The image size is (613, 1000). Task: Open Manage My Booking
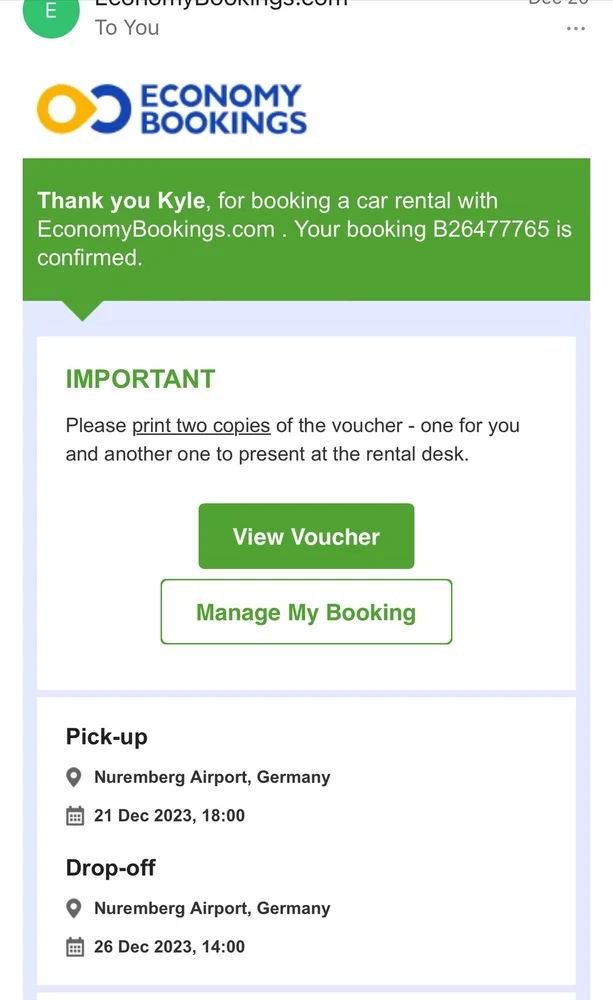pyautogui.click(x=306, y=612)
